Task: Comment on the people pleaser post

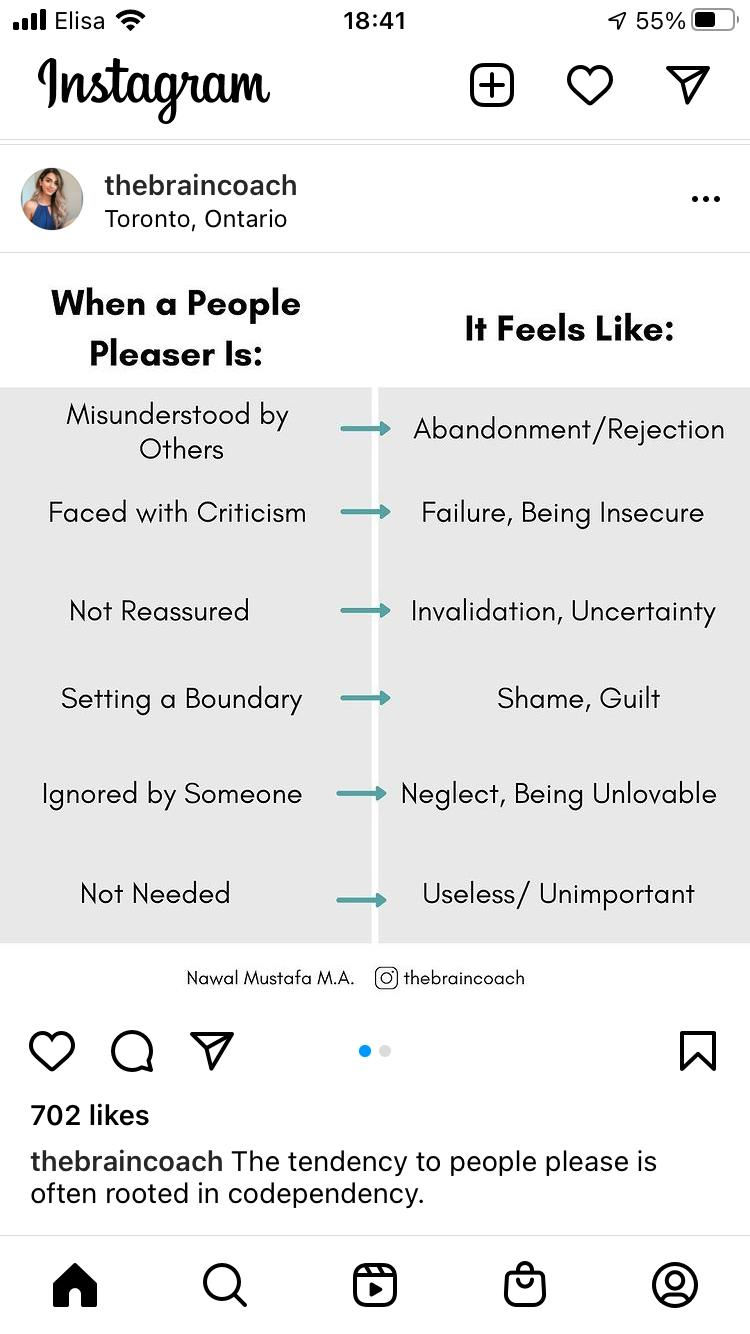Action: [132, 1051]
